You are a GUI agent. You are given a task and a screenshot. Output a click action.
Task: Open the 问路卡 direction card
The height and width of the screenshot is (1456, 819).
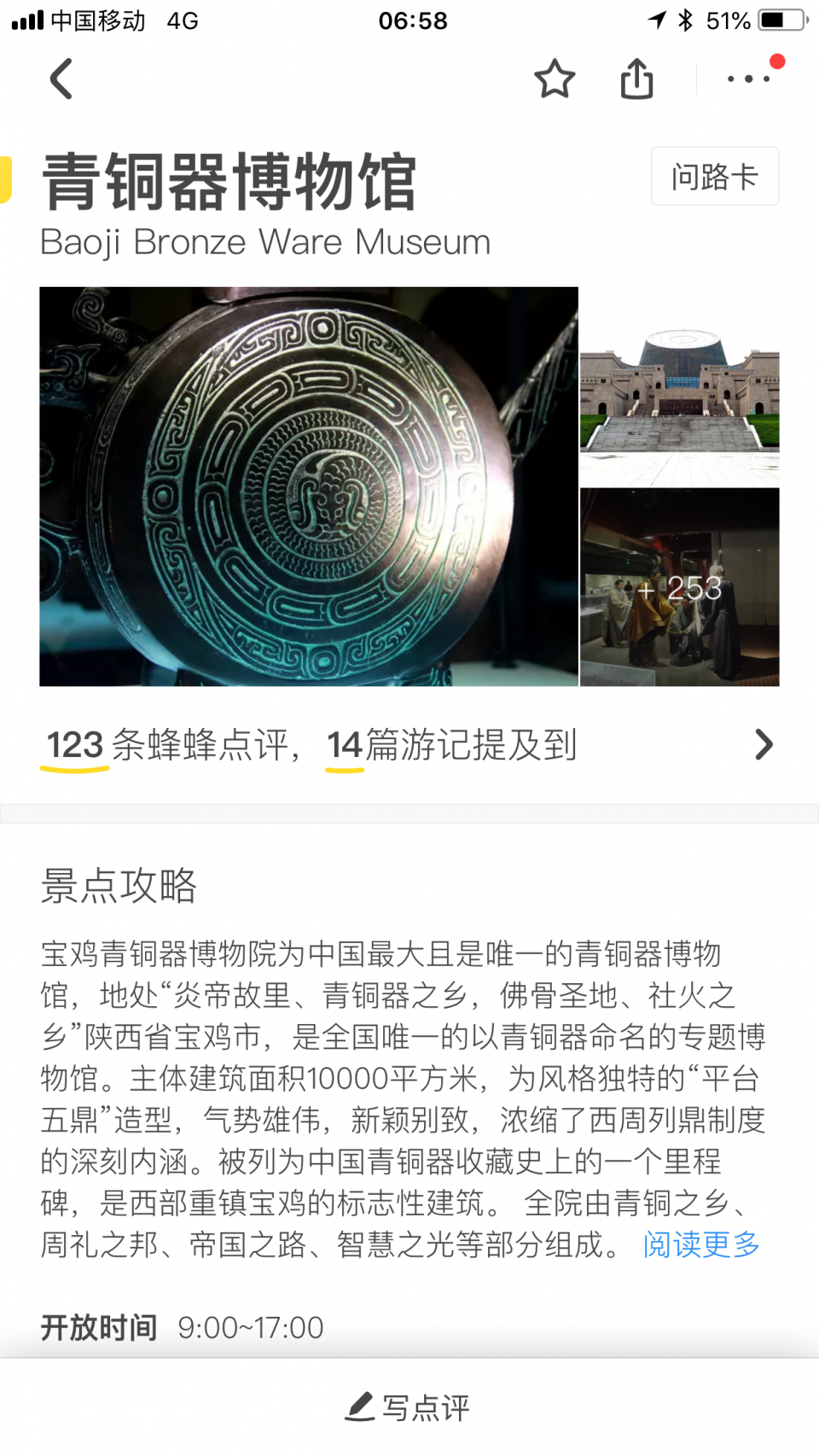coord(714,177)
